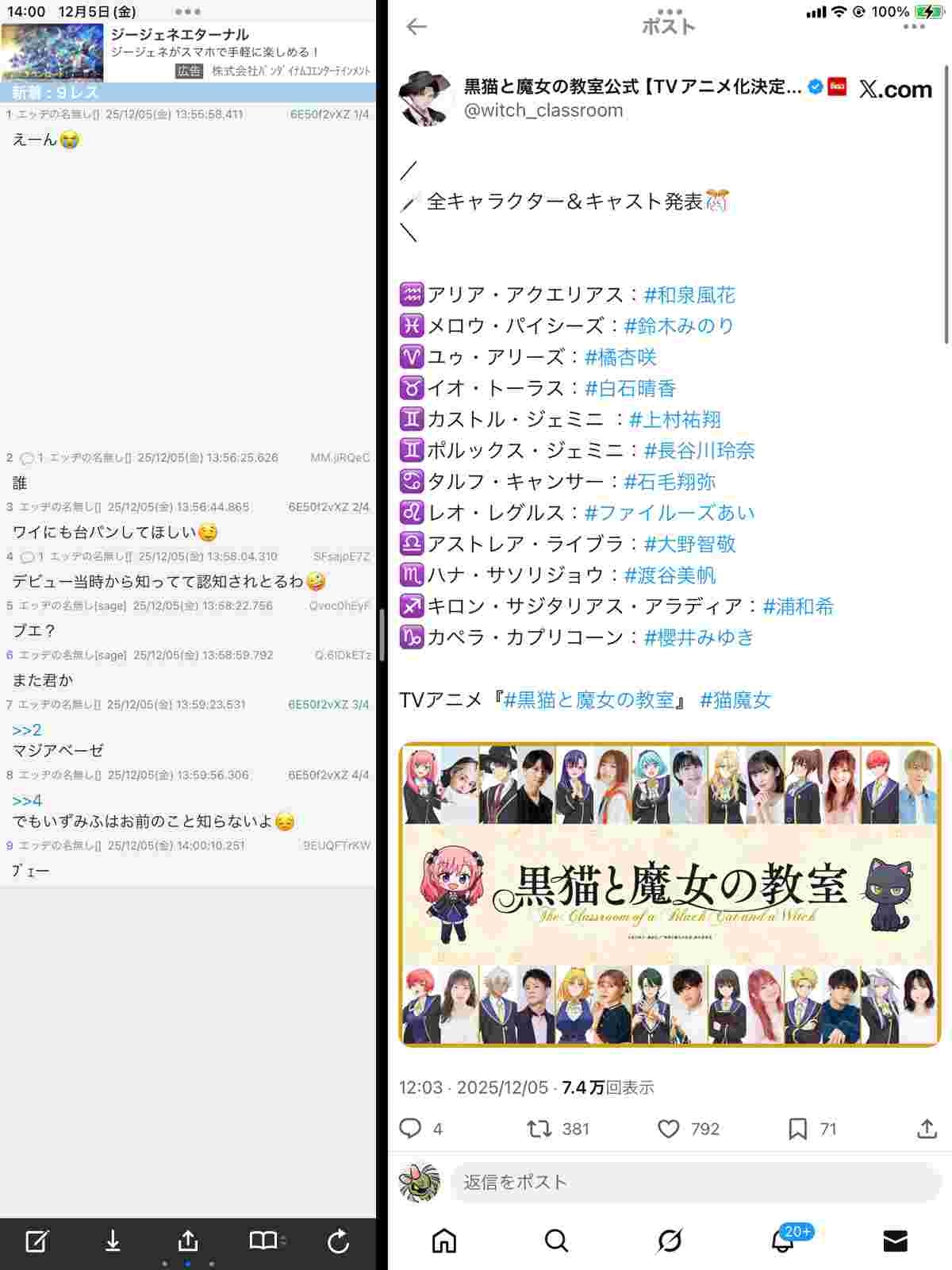This screenshot has height=1270, width=952.
Task: Open the #和泉風花 hashtag
Action: [689, 295]
